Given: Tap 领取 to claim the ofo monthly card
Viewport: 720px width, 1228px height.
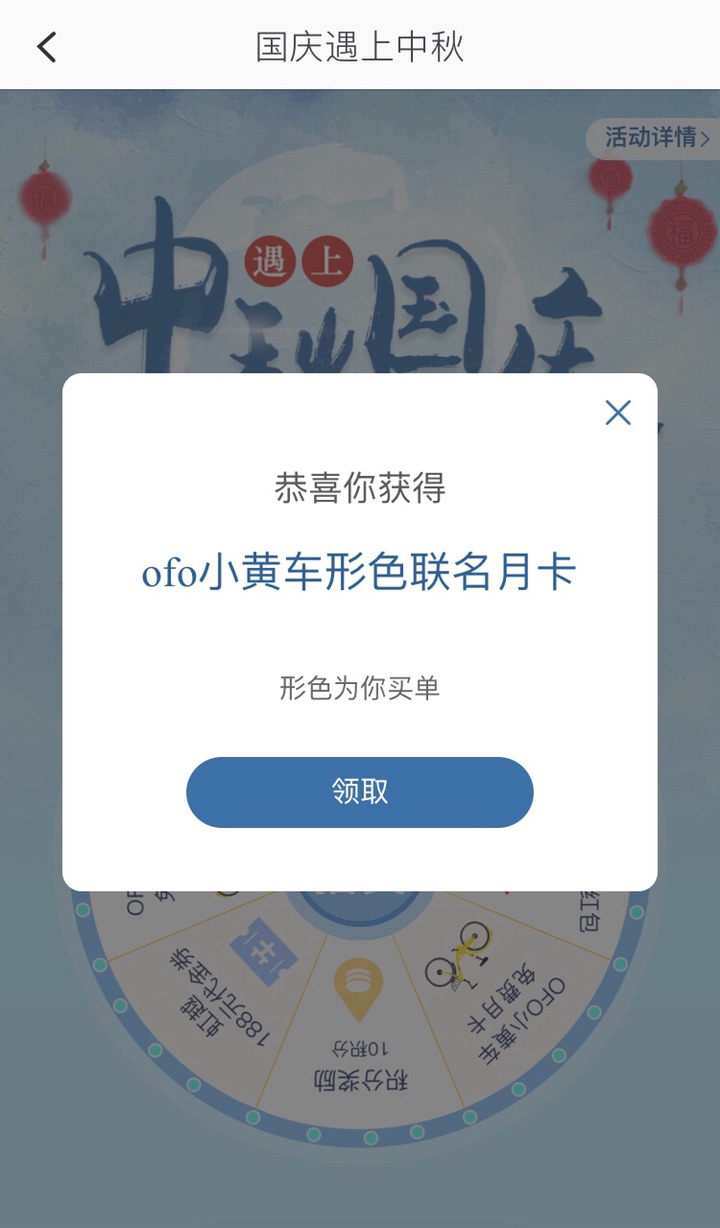Looking at the screenshot, I should (359, 792).
